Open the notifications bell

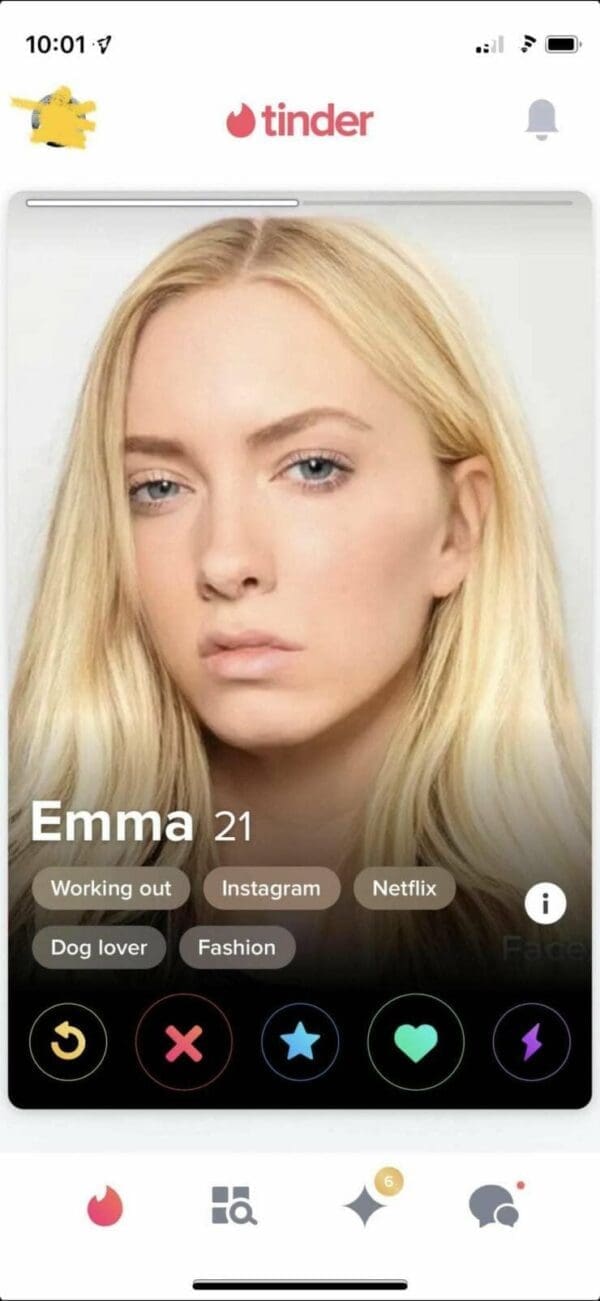pos(541,121)
